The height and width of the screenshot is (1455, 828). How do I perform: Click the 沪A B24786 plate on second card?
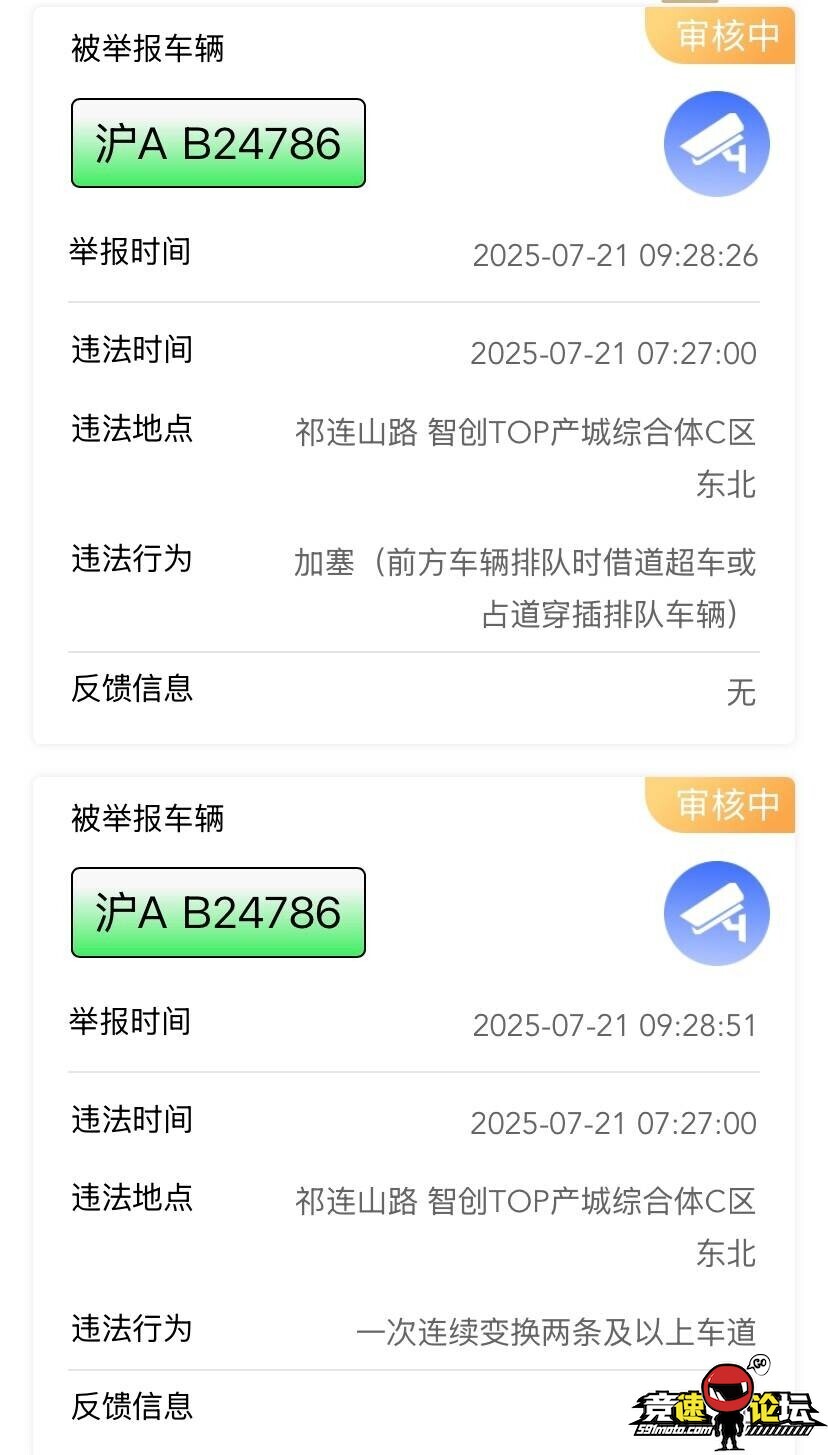click(218, 911)
